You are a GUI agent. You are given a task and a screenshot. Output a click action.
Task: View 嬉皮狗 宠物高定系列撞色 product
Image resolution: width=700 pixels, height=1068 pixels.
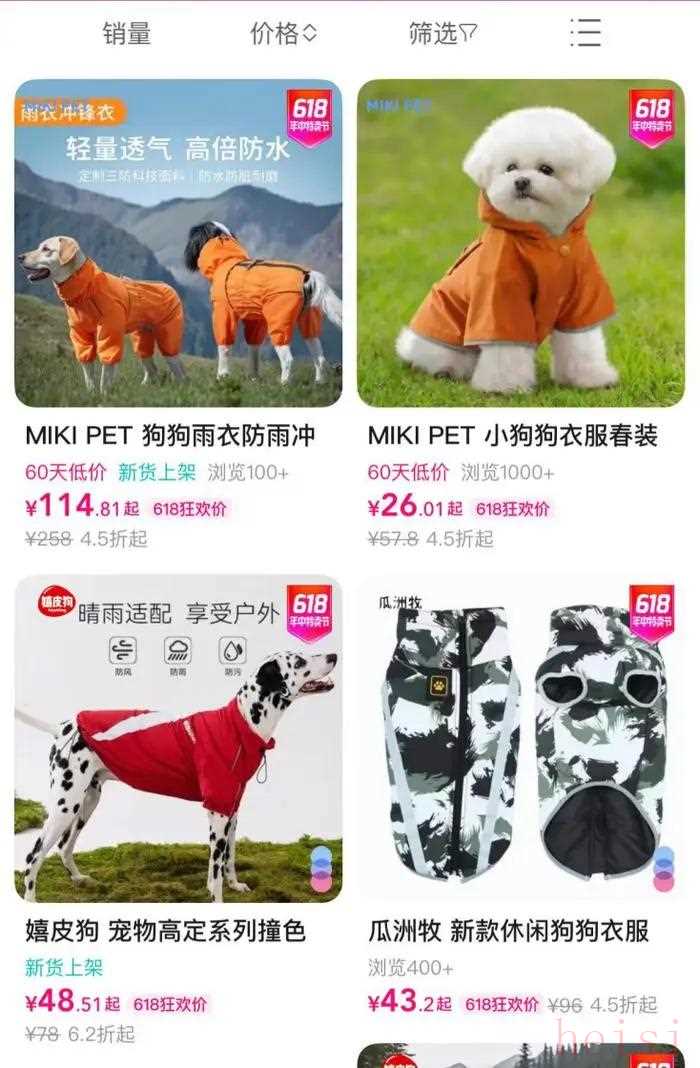[178, 738]
